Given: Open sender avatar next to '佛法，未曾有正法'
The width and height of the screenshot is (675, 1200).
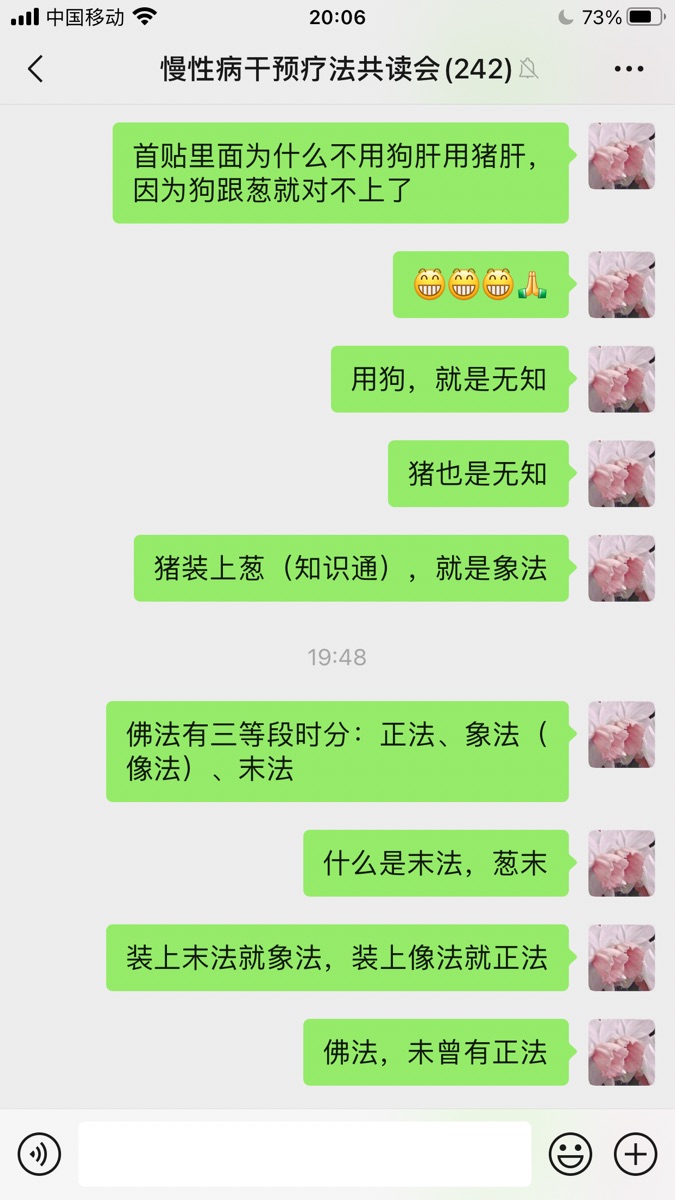Looking at the screenshot, I should tap(621, 1052).
